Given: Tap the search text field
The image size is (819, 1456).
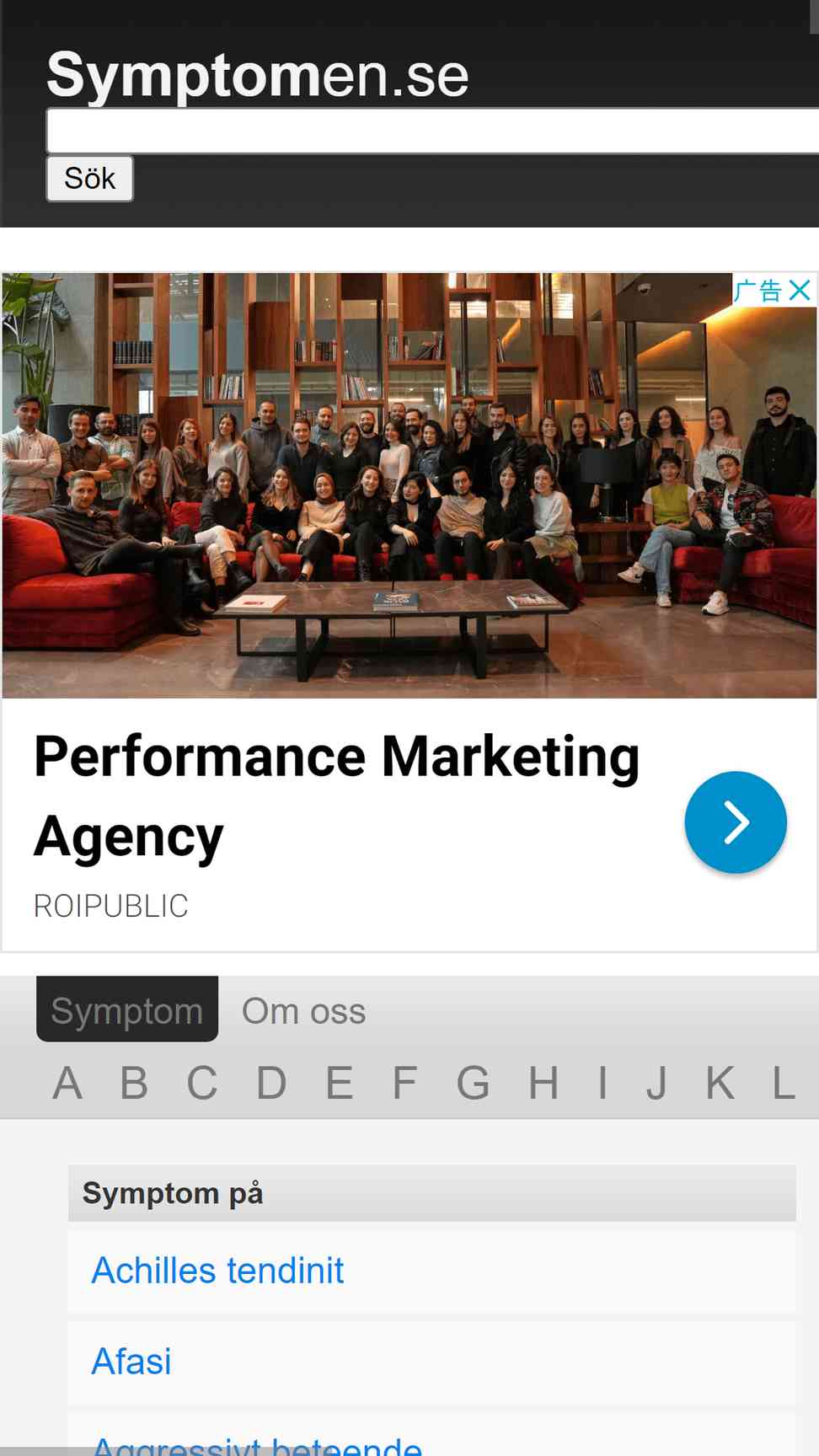Looking at the screenshot, I should [433, 131].
